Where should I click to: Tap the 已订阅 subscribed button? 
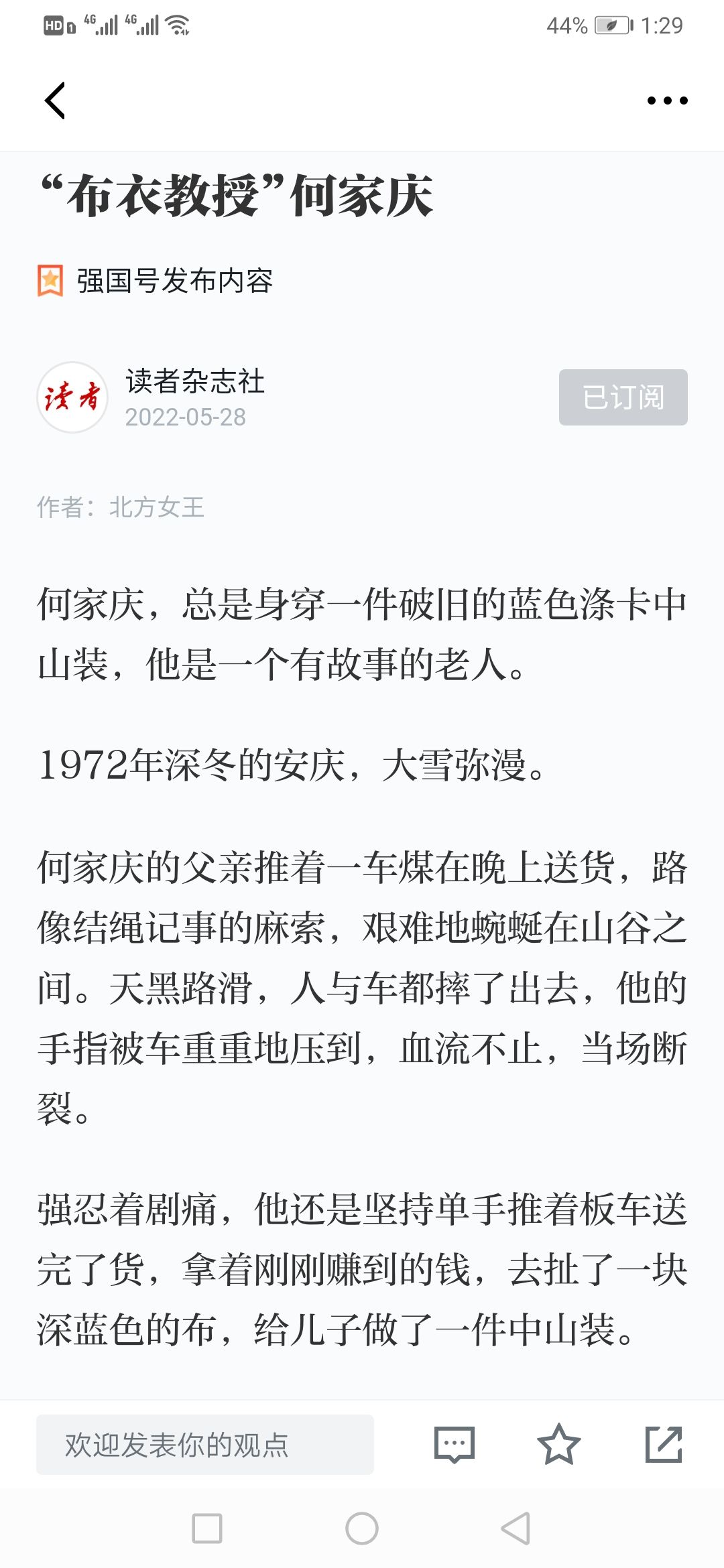click(x=623, y=397)
